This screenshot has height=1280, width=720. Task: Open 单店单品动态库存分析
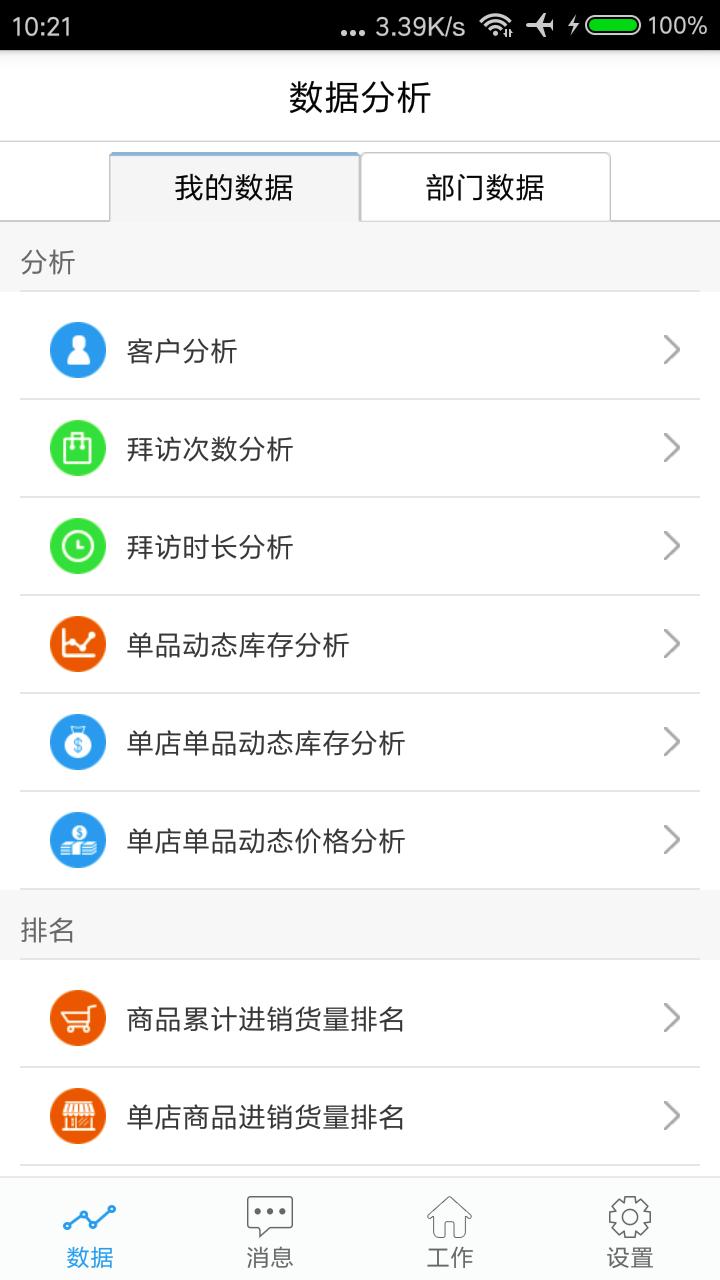360,743
